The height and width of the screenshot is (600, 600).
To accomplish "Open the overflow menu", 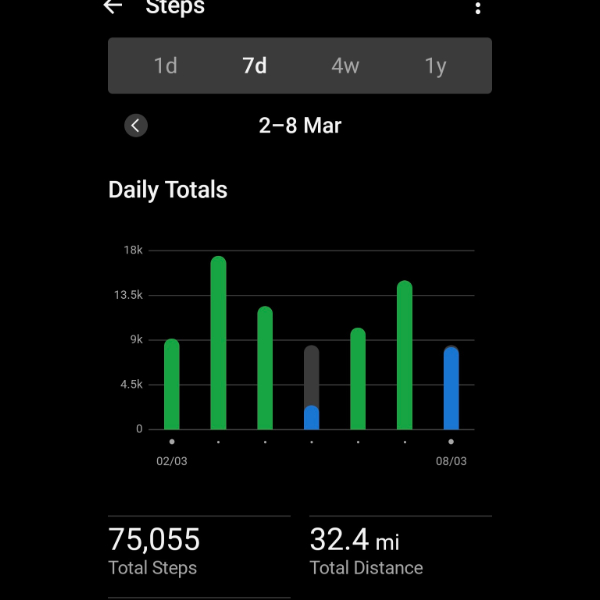I will pyautogui.click(x=478, y=8).
